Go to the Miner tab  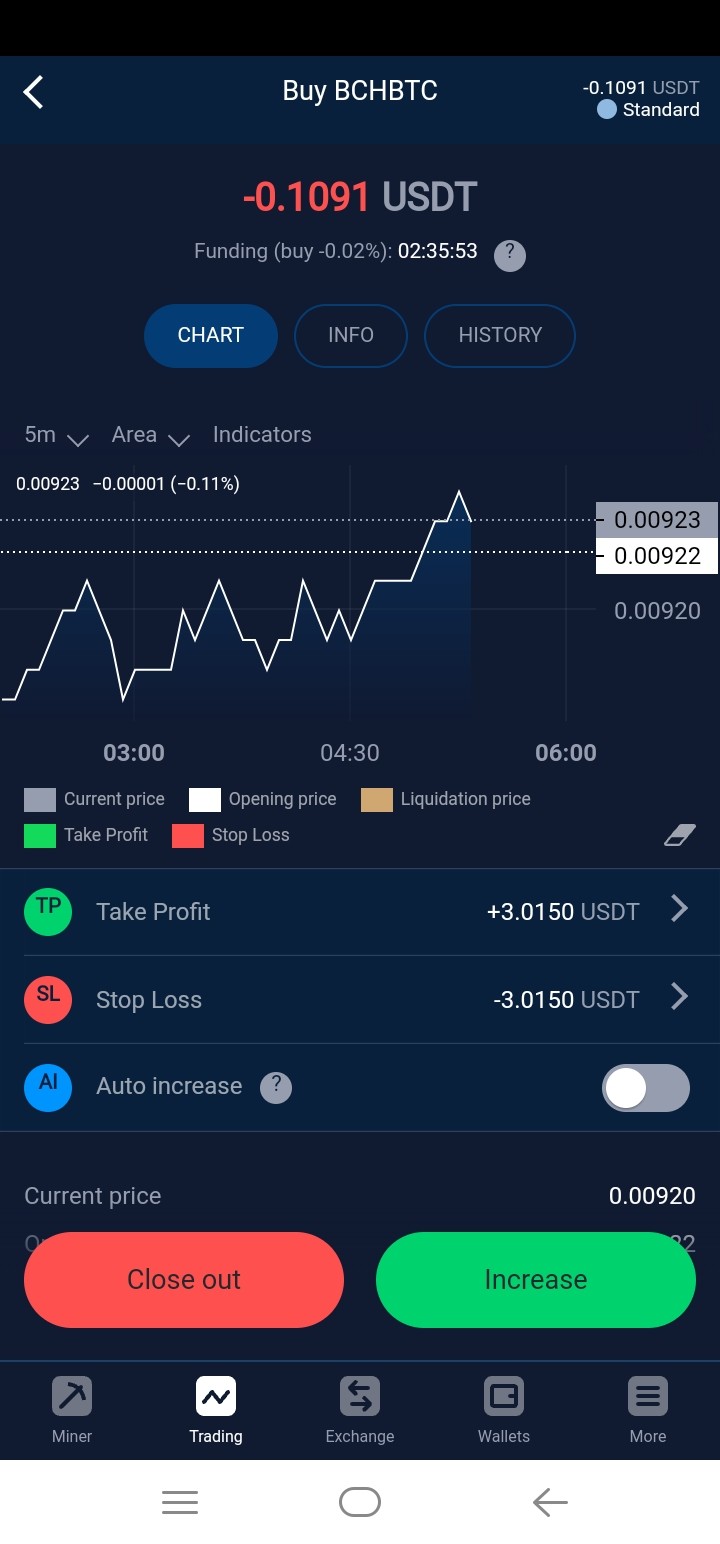coord(72,1410)
